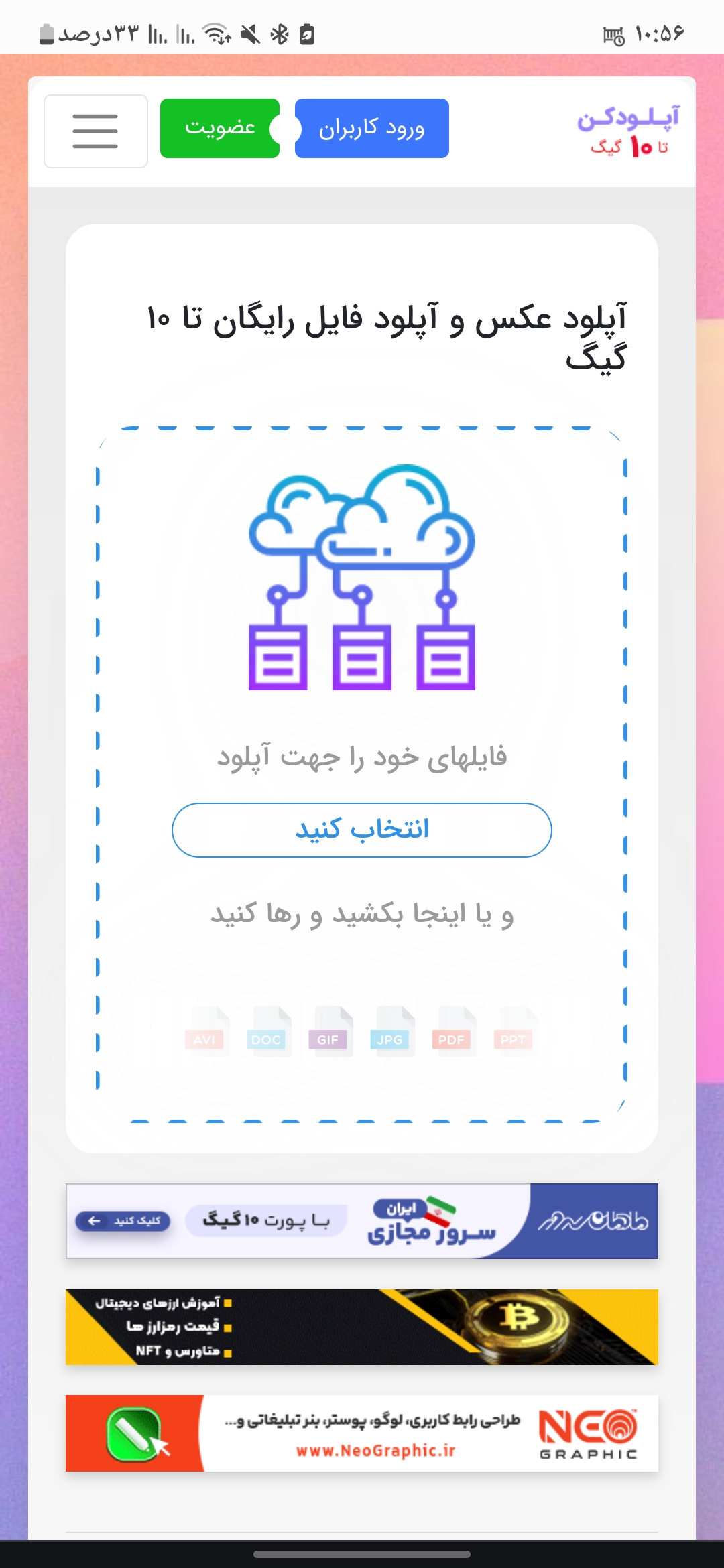The image size is (724, 1568).
Task: Open the hamburger menu
Action: coord(96,131)
